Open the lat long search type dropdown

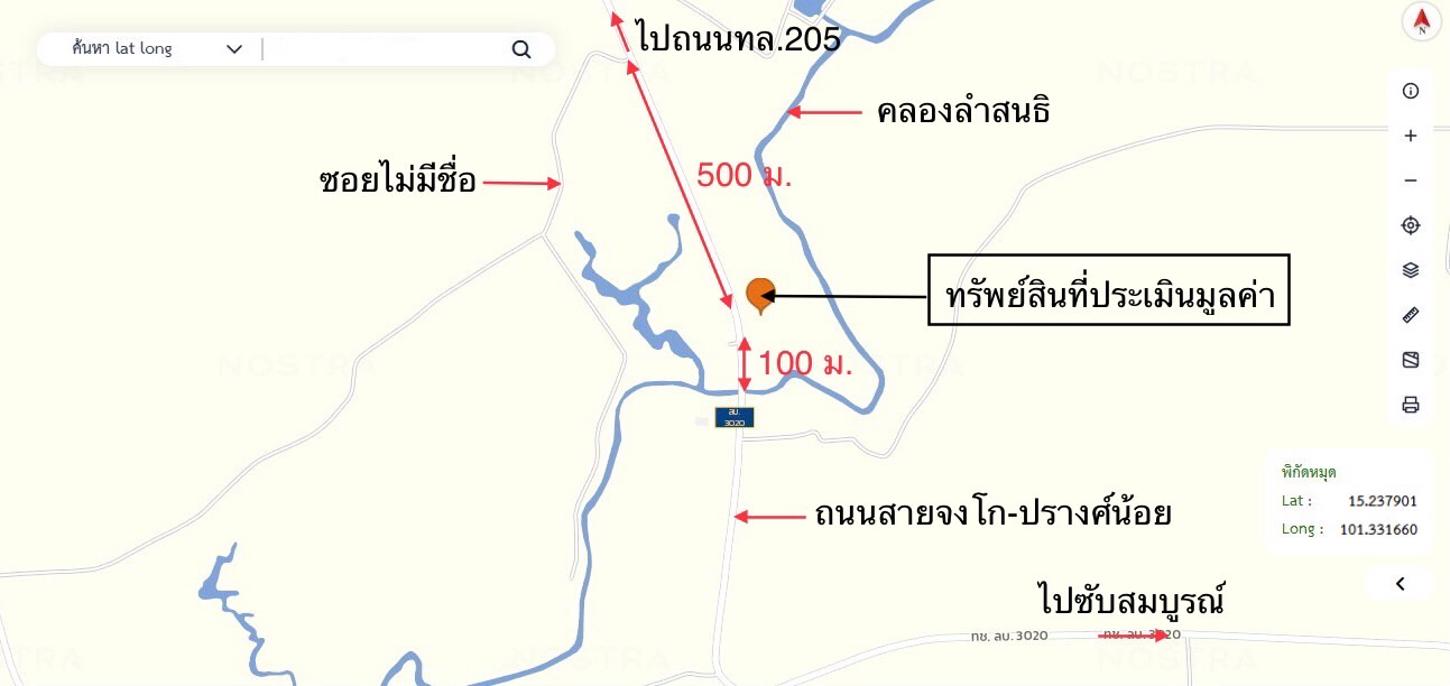(x=234, y=49)
